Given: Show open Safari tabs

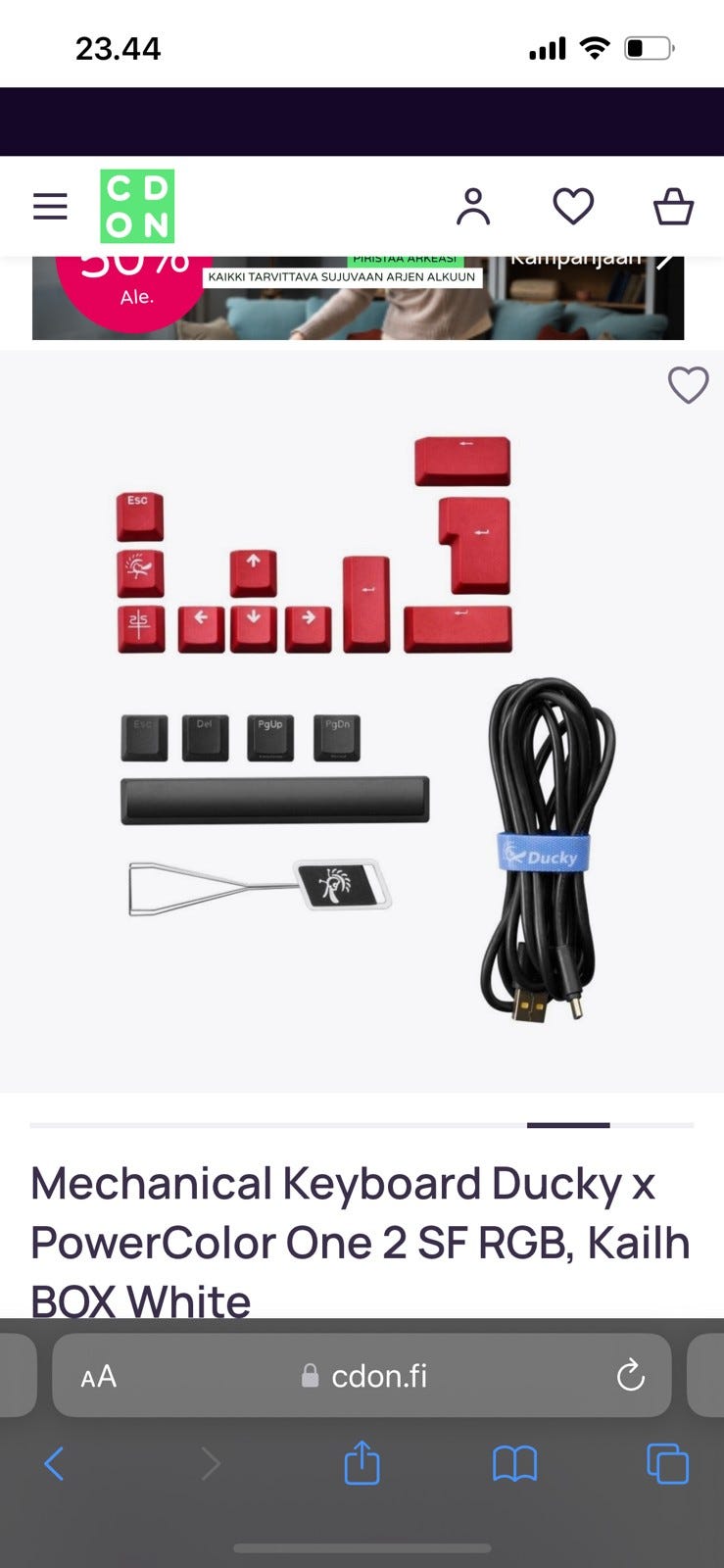Looking at the screenshot, I should pyautogui.click(x=667, y=1464).
